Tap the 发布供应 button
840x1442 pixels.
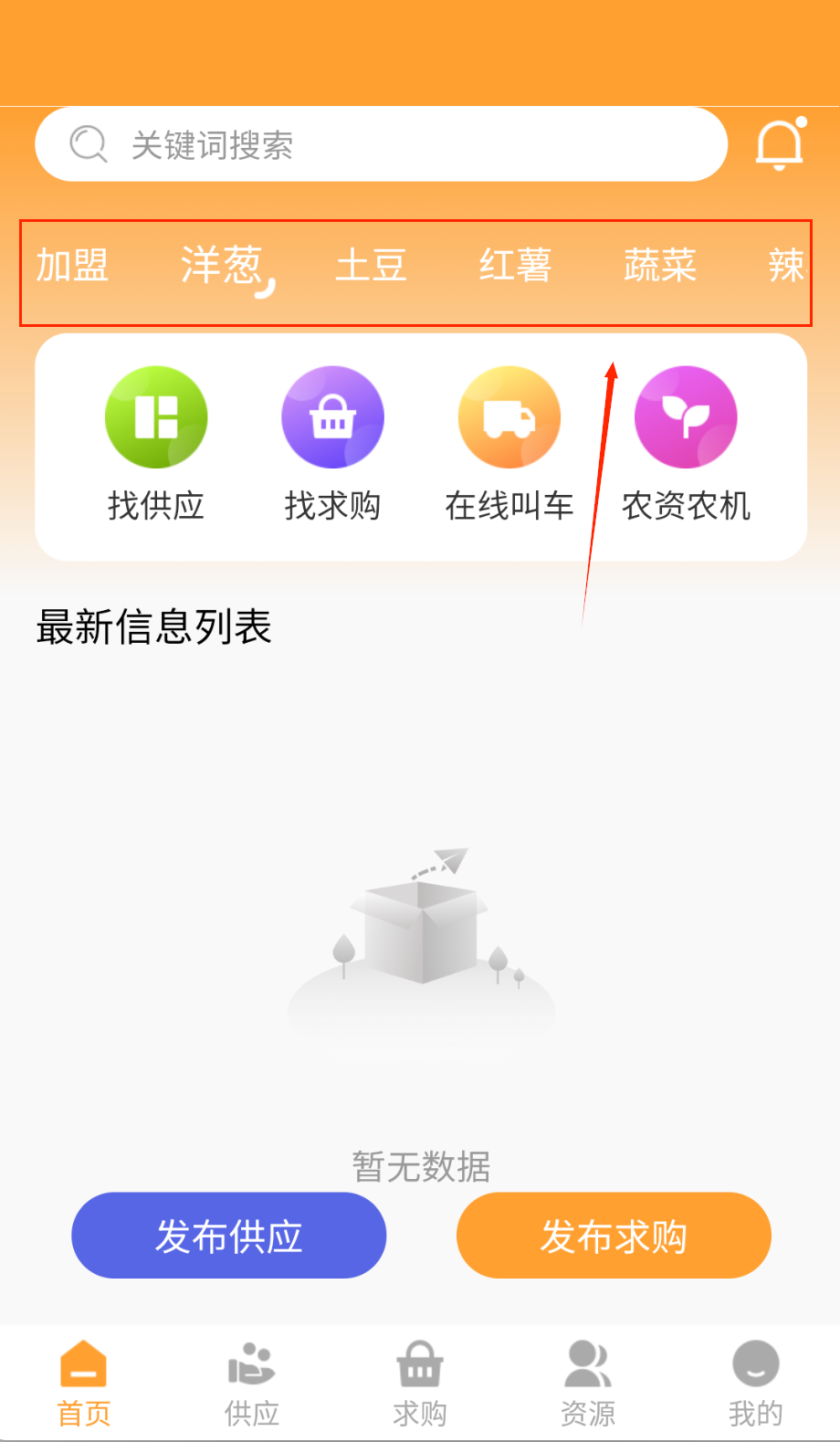[x=229, y=1236]
